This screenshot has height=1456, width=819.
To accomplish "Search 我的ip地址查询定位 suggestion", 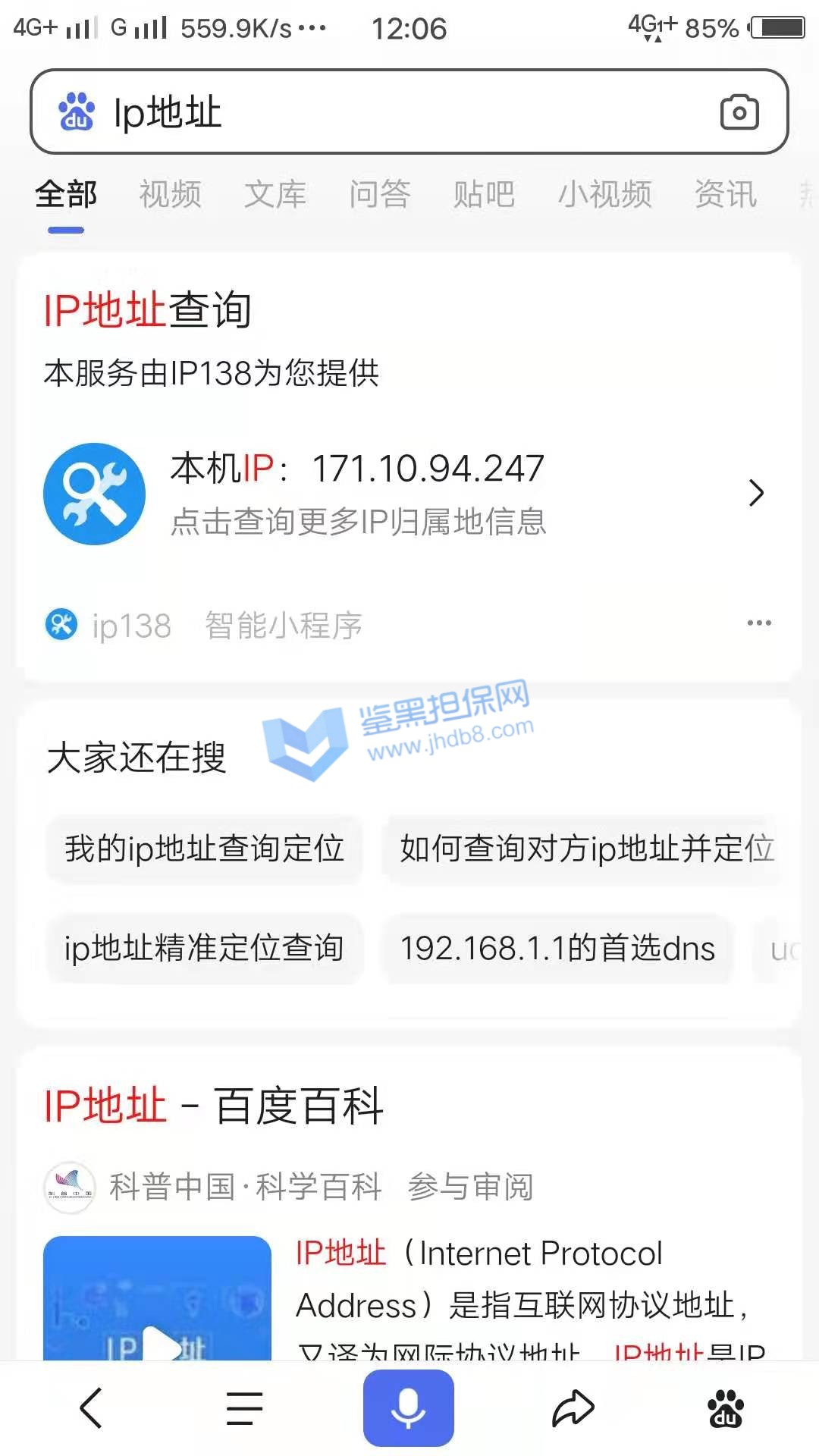I will [205, 849].
